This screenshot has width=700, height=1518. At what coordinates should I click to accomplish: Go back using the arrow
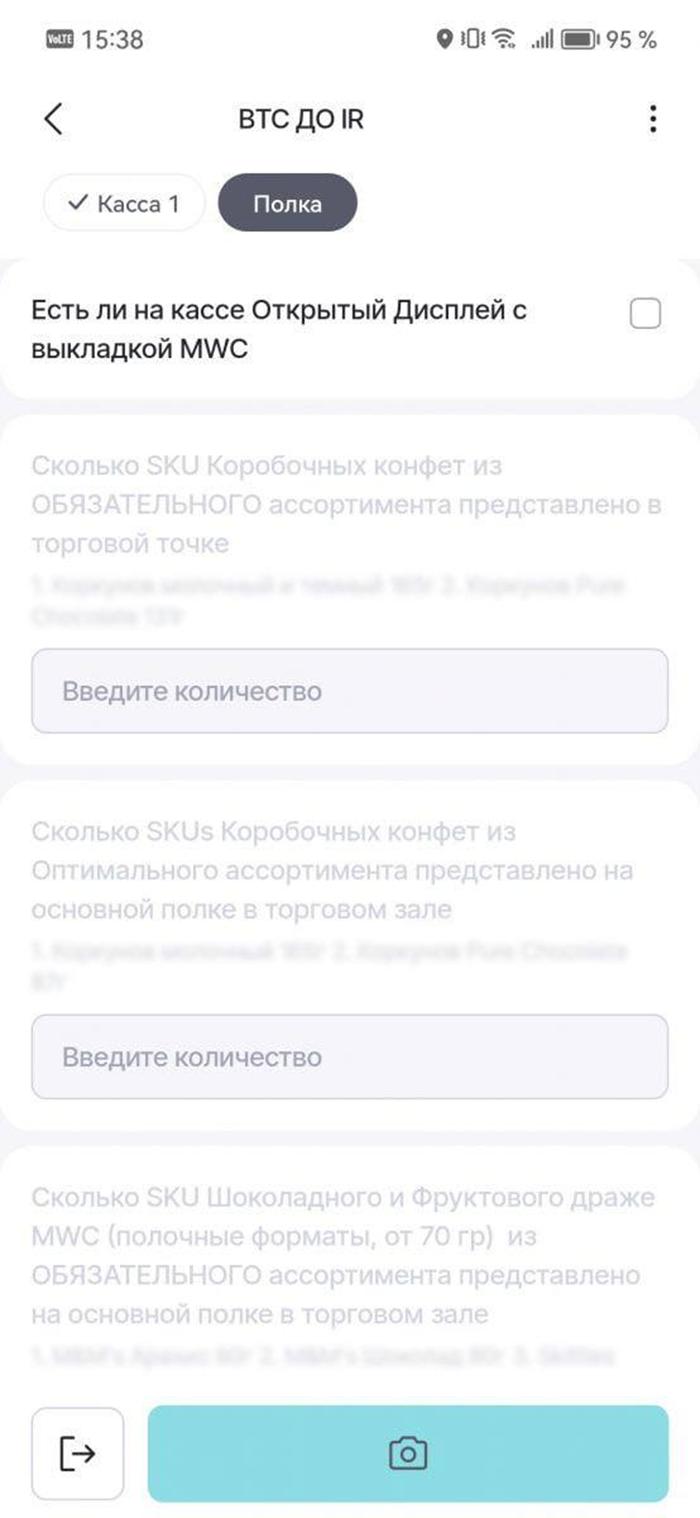54,119
